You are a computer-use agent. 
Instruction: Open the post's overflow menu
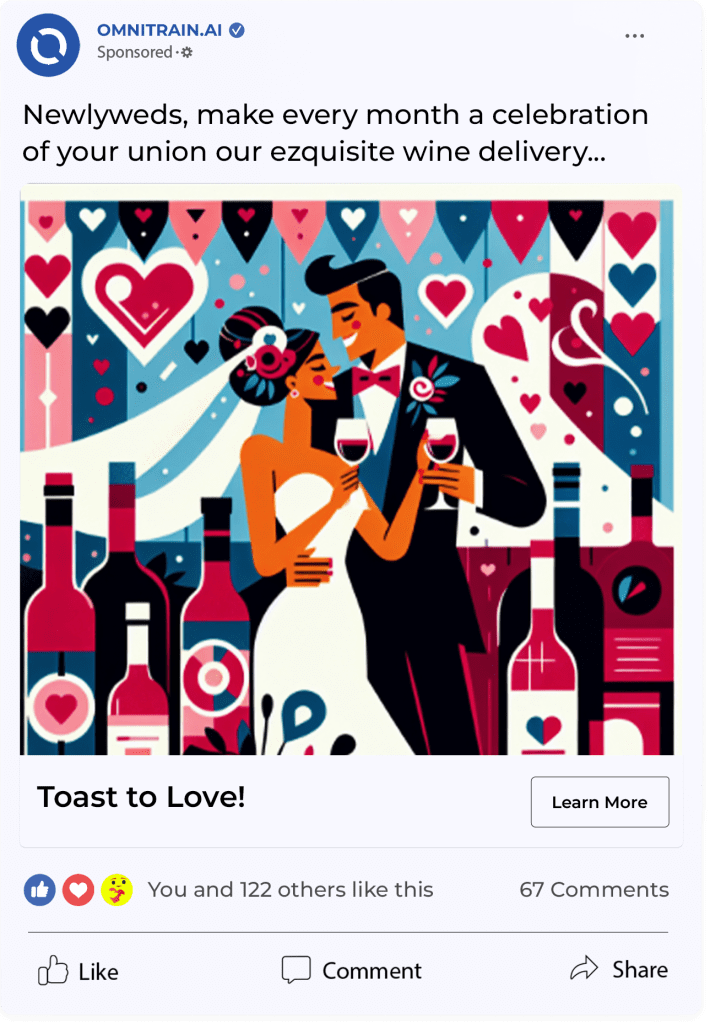click(634, 36)
